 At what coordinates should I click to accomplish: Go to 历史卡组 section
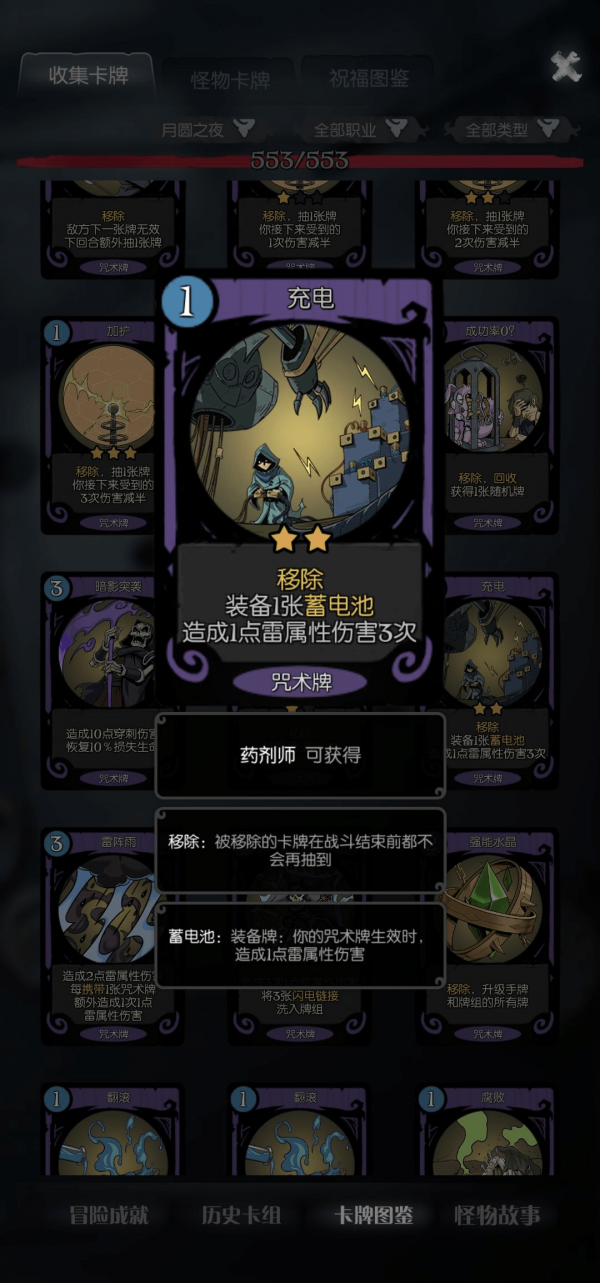(242, 1215)
